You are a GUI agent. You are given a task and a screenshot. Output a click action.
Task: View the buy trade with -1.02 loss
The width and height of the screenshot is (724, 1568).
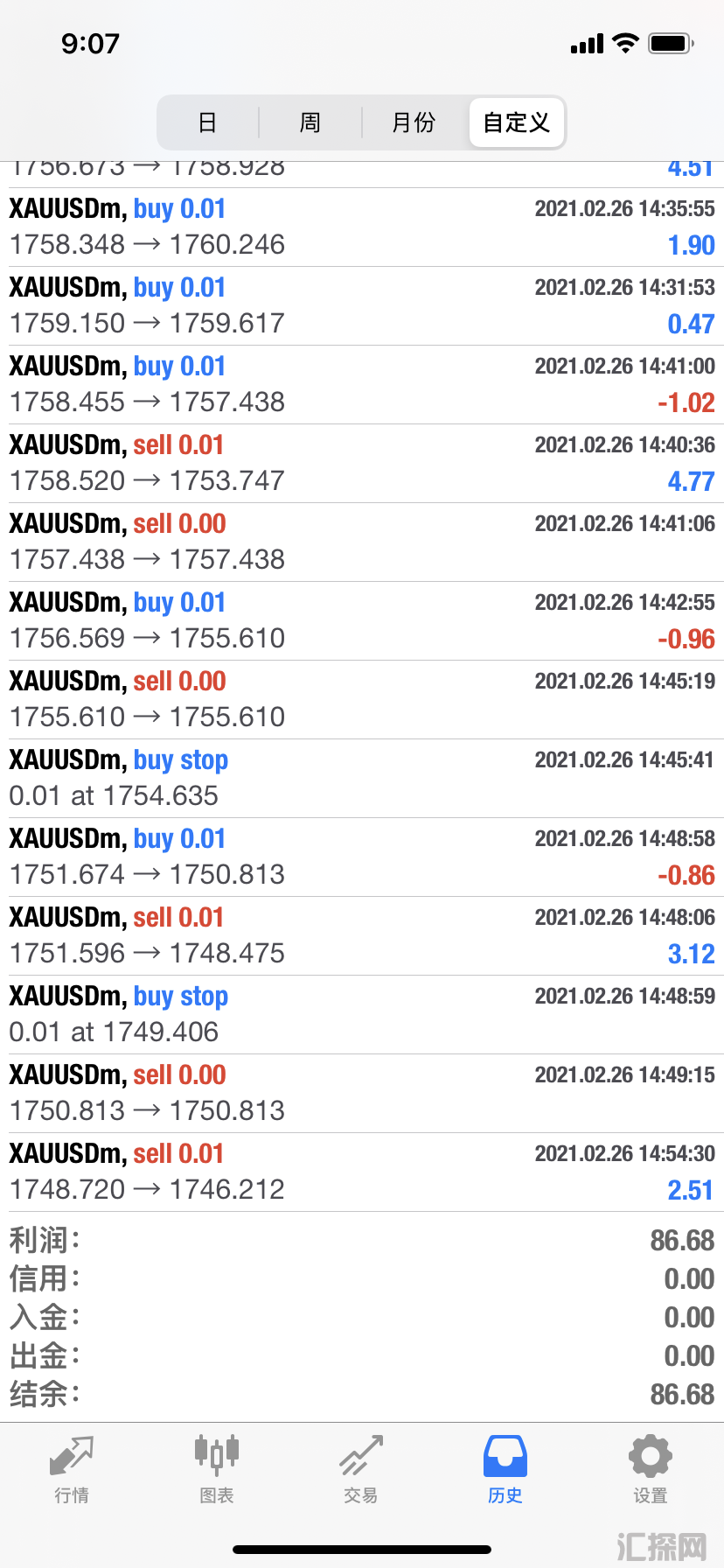(362, 385)
